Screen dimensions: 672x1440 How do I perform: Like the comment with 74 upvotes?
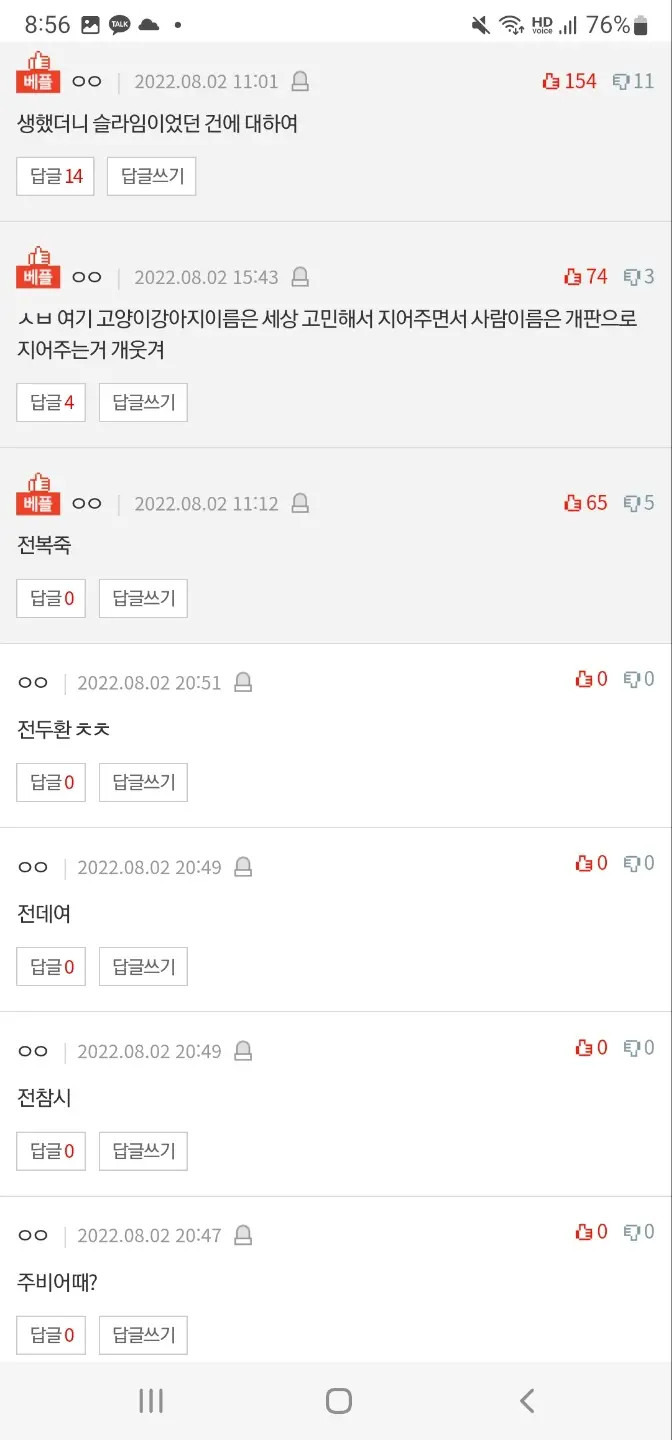coord(585,276)
